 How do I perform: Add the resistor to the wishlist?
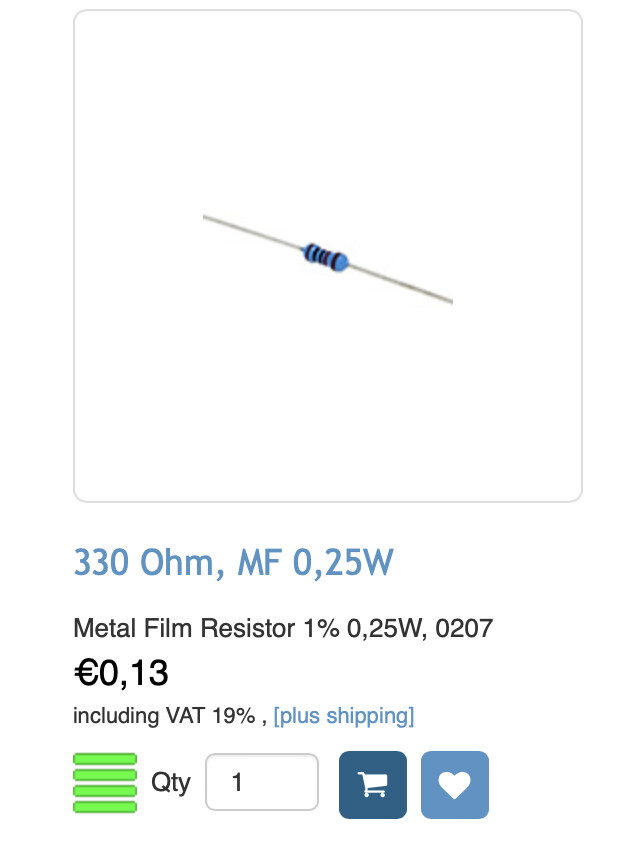pos(455,785)
